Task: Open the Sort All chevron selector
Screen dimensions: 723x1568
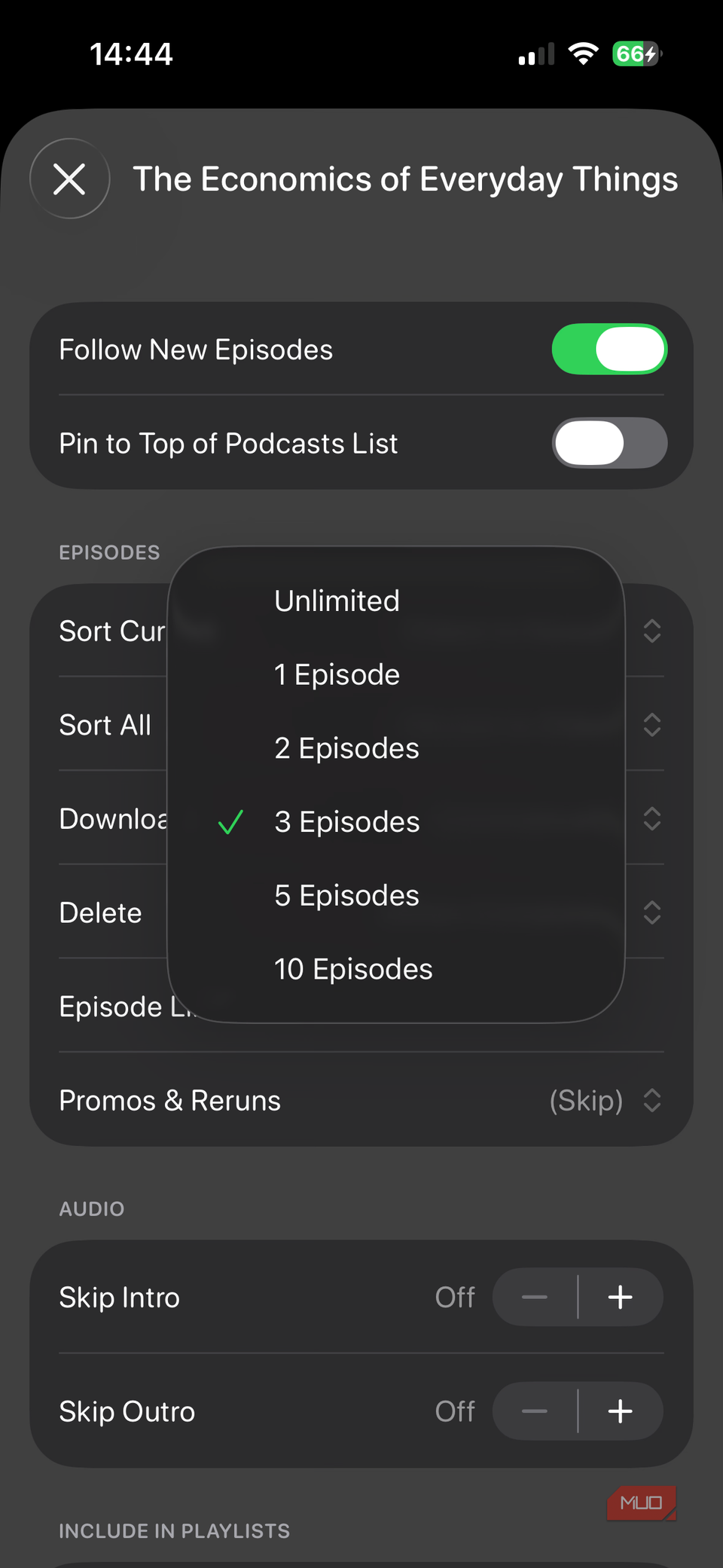Action: click(652, 724)
